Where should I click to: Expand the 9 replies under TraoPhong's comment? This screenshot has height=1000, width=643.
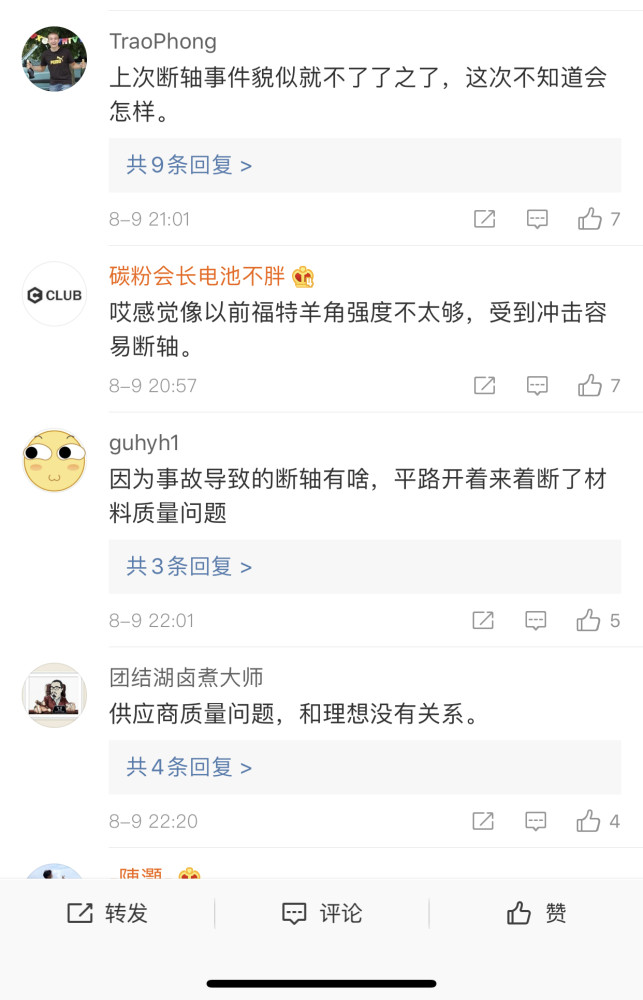tap(189, 165)
